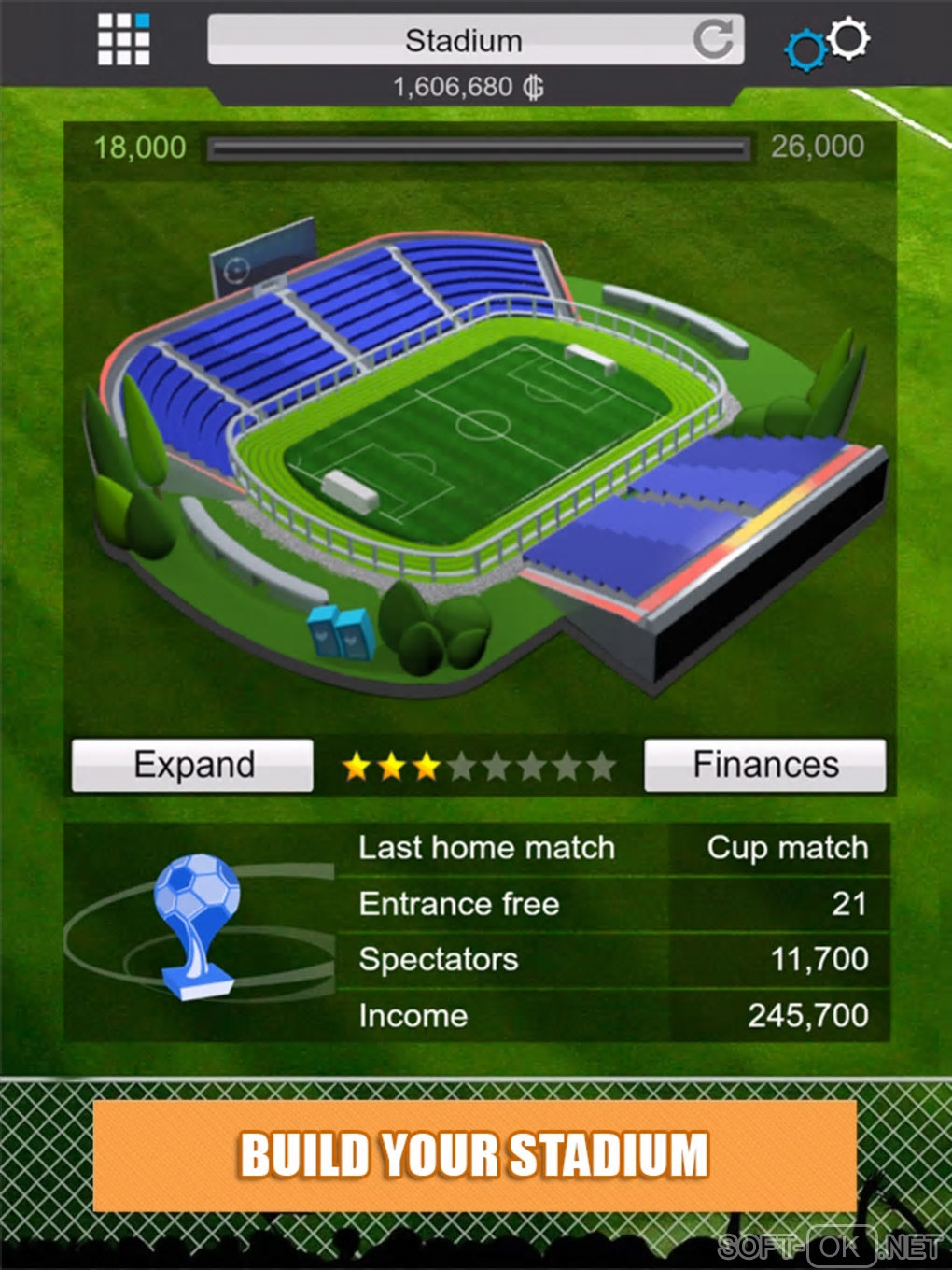Open the Finances button

pos(764,765)
